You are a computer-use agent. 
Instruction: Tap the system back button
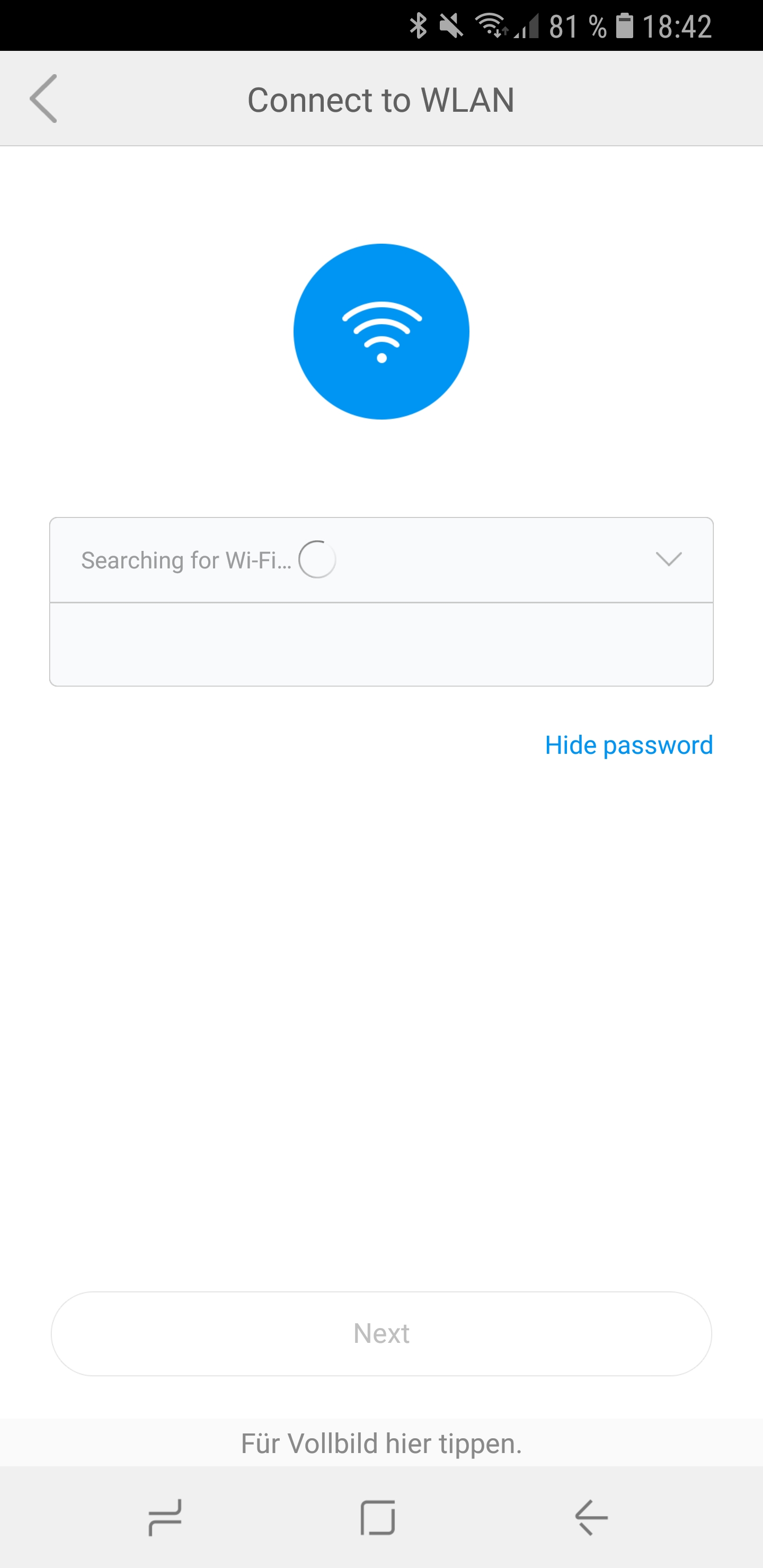pyautogui.click(x=591, y=1518)
